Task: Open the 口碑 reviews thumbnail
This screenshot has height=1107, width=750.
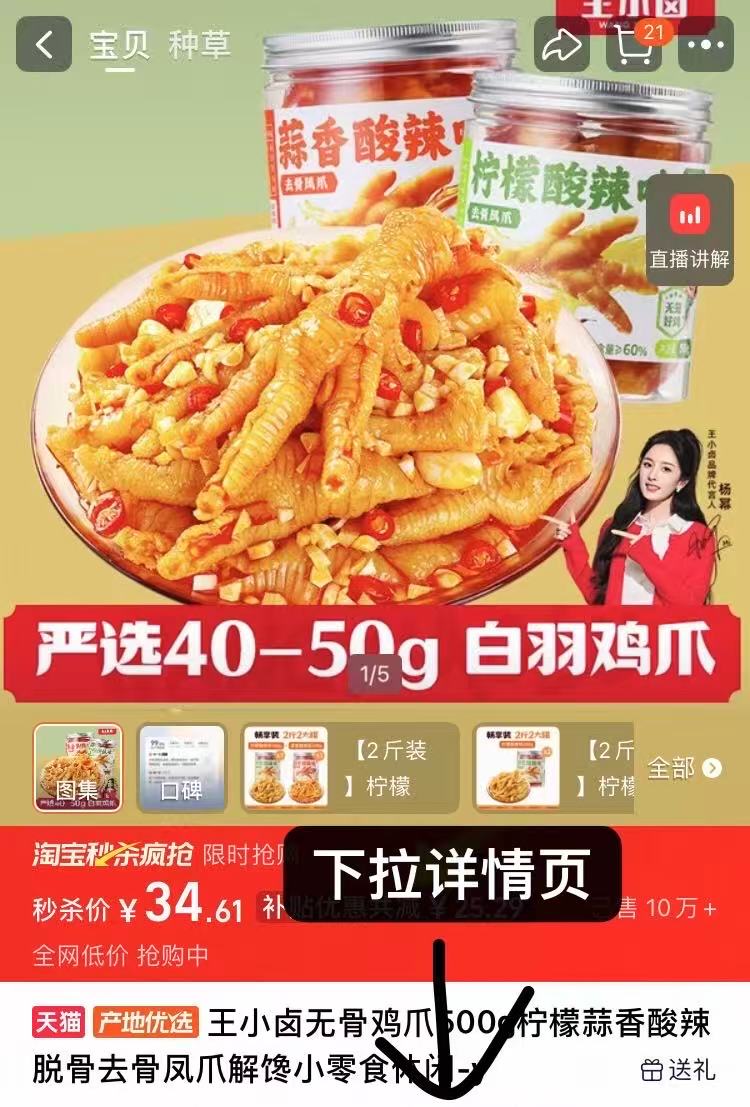Action: [181, 767]
